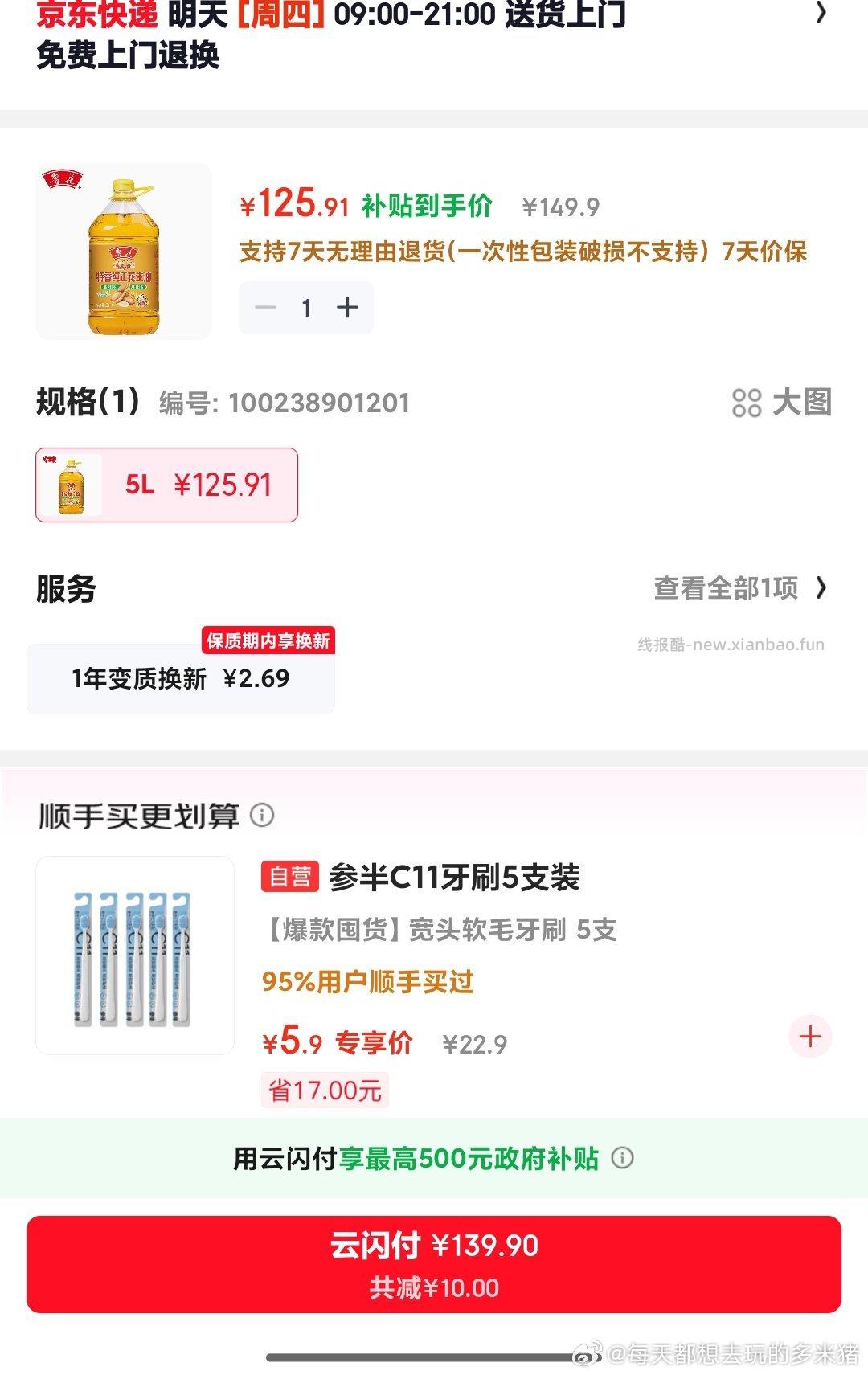Add 参半C11牙刷 using the plus icon

(x=812, y=1036)
